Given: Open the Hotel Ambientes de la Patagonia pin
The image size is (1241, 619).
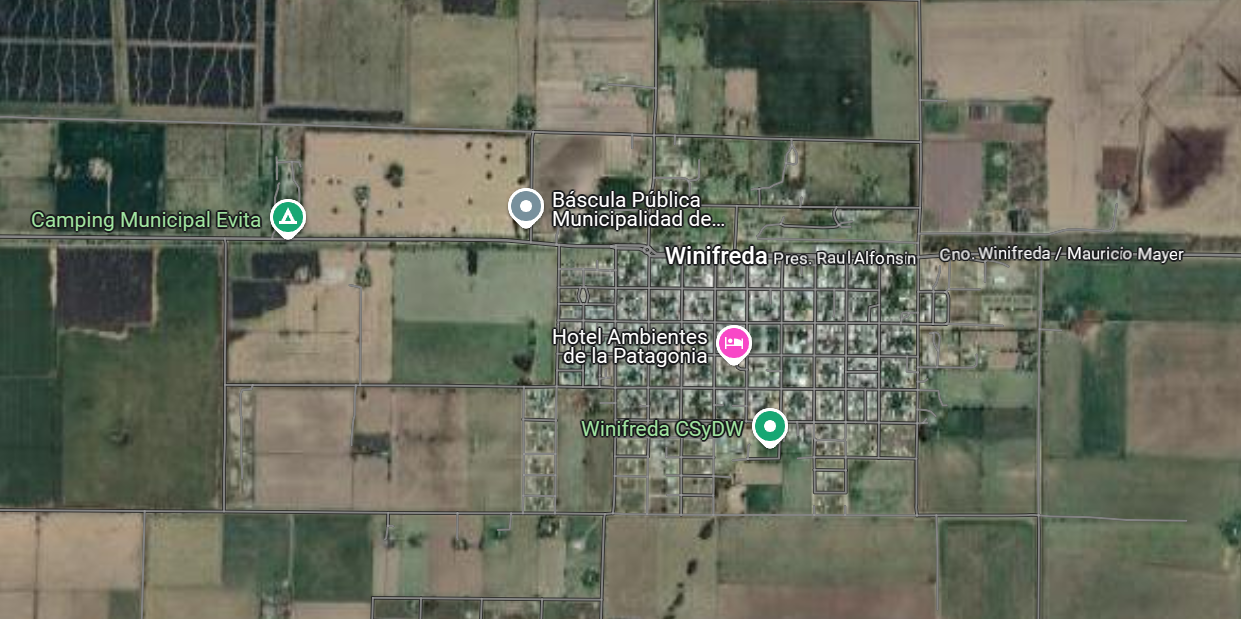Looking at the screenshot, I should 735,344.
